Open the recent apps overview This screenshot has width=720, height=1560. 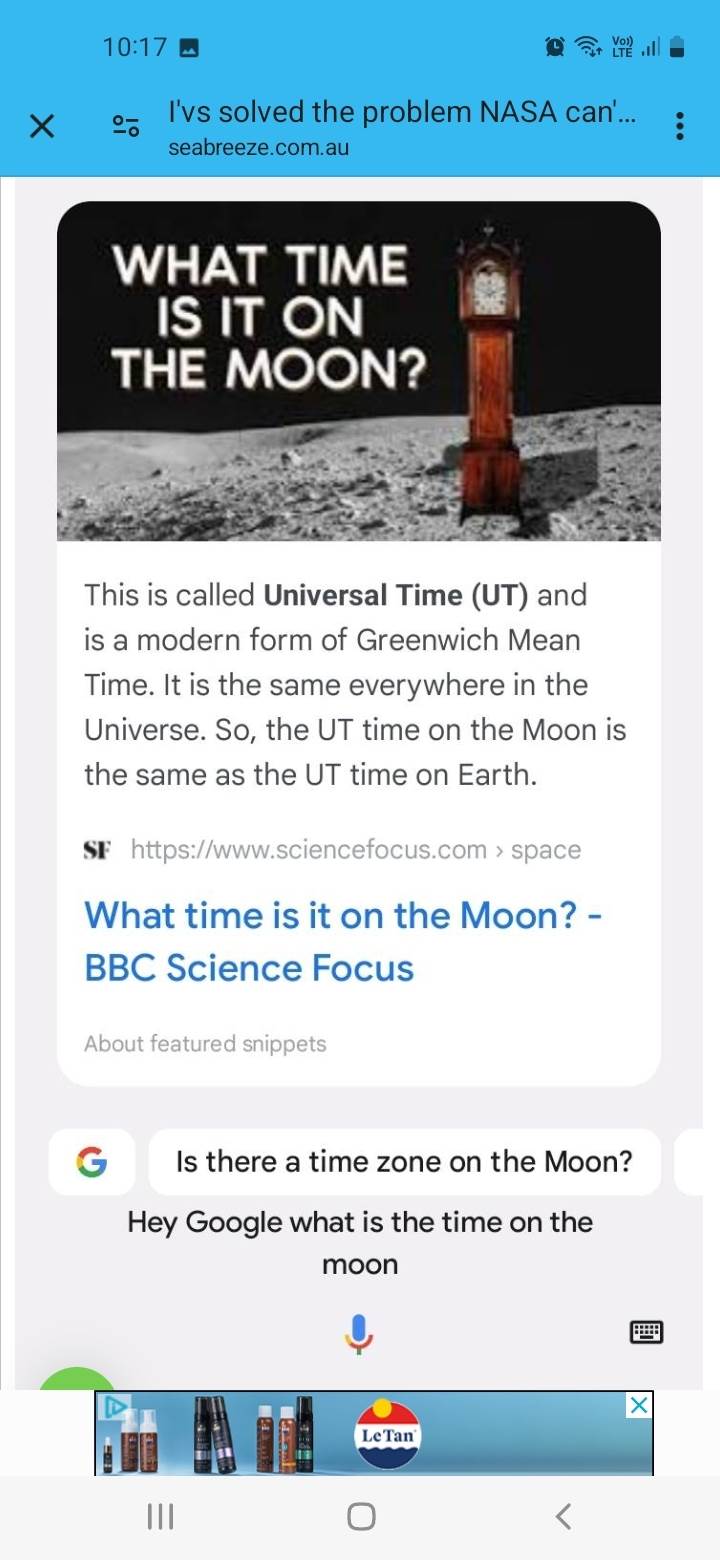[160, 1517]
